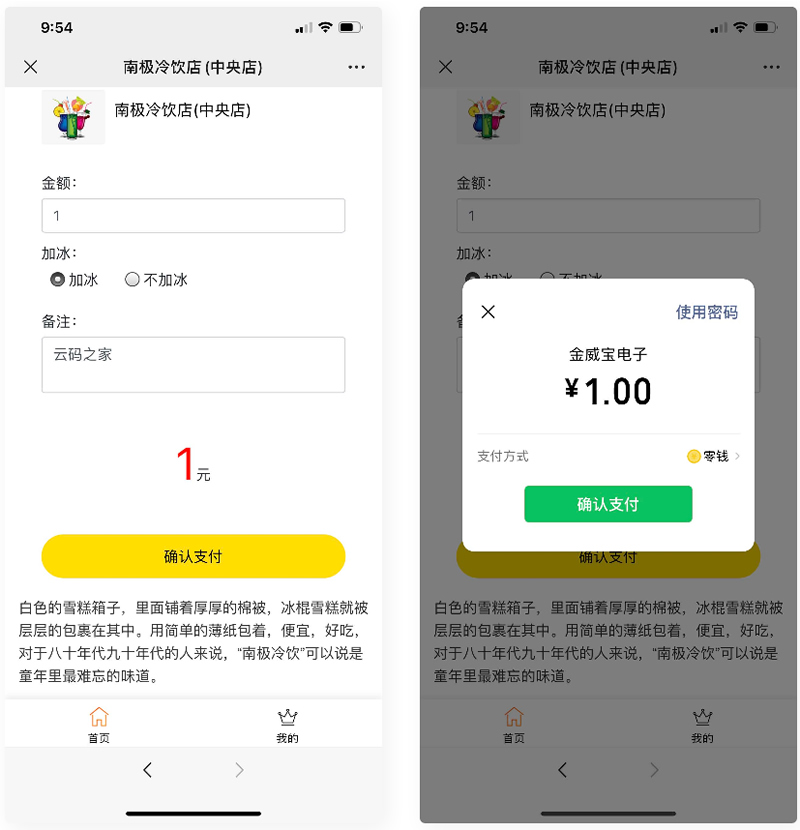The width and height of the screenshot is (800, 830).
Task: Tap the yellow 零钱 coin icon in payment dialog
Action: [x=694, y=456]
